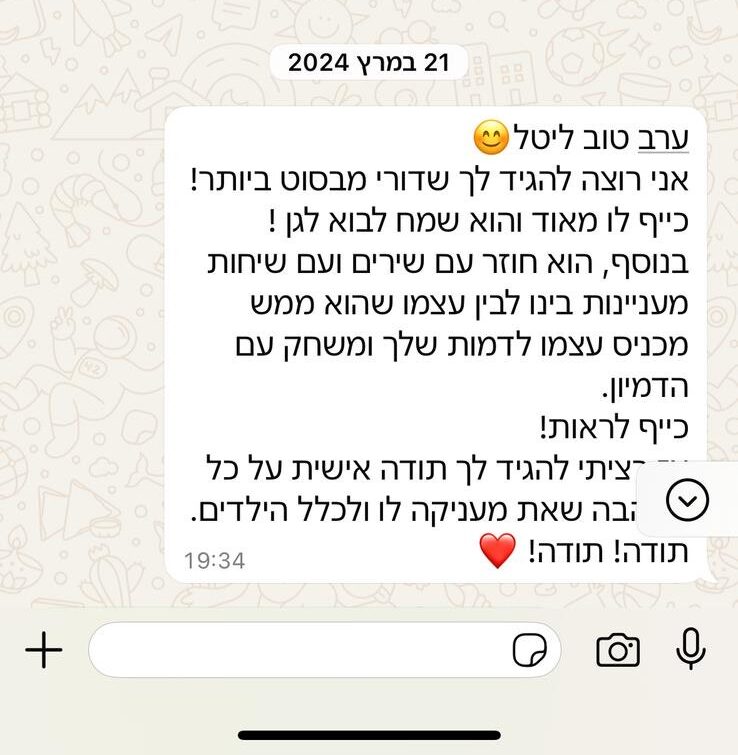Tap the microphone to record voice message
The image size is (738, 755).
click(690, 651)
